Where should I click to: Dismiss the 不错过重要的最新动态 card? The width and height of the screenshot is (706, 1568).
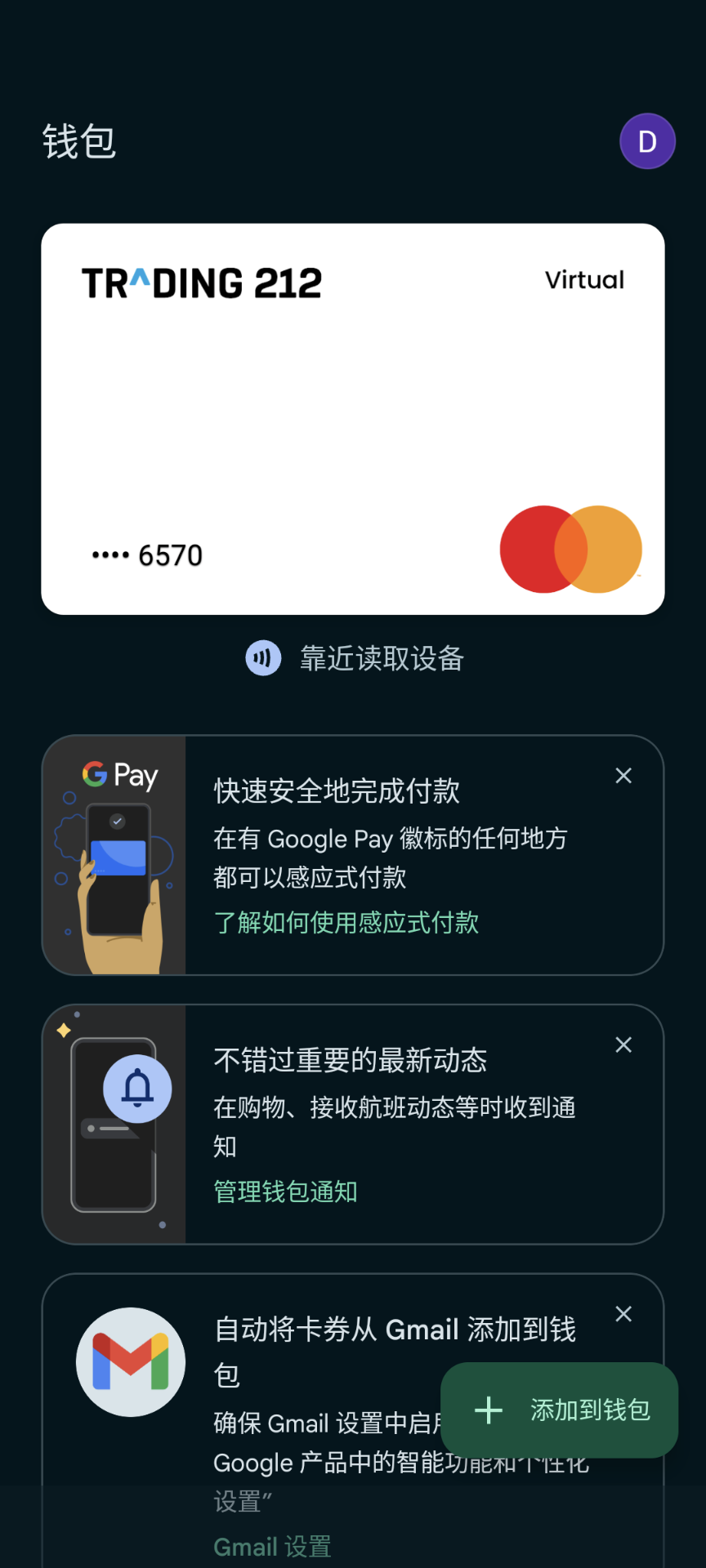[623, 1045]
